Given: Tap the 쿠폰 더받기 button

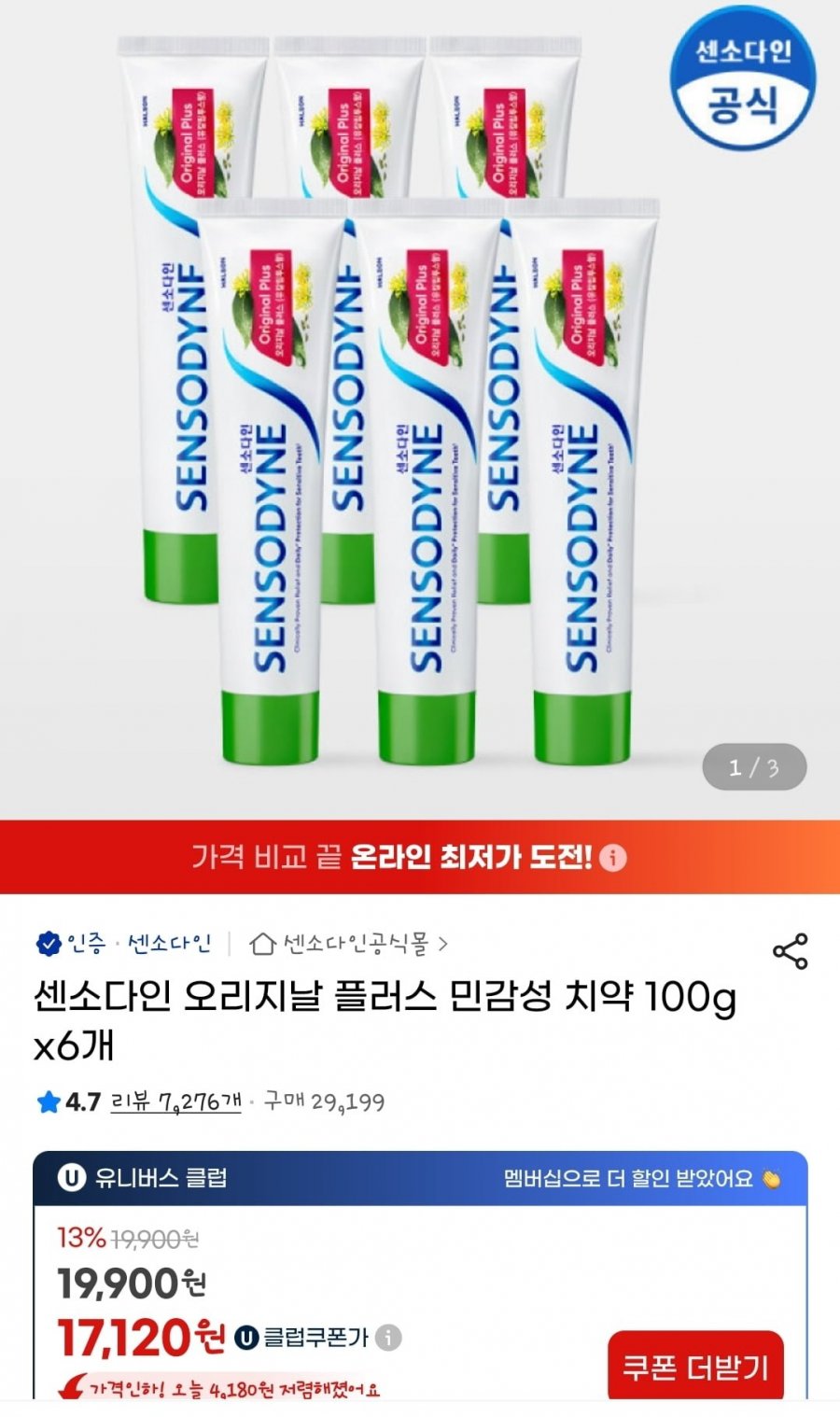Looking at the screenshot, I should click(x=695, y=1368).
